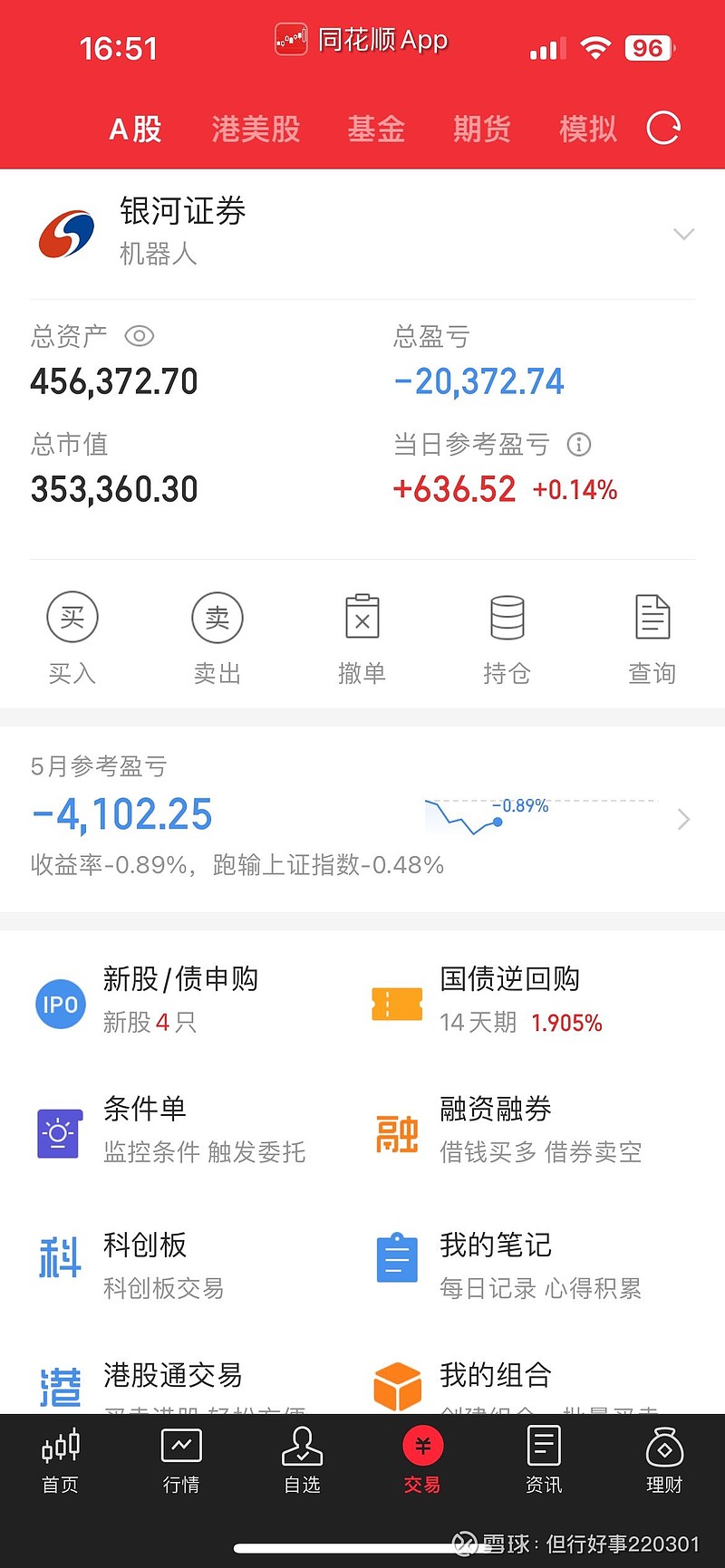The image size is (725, 1568).
Task: Switch to the 基金 tab
Action: (376, 130)
